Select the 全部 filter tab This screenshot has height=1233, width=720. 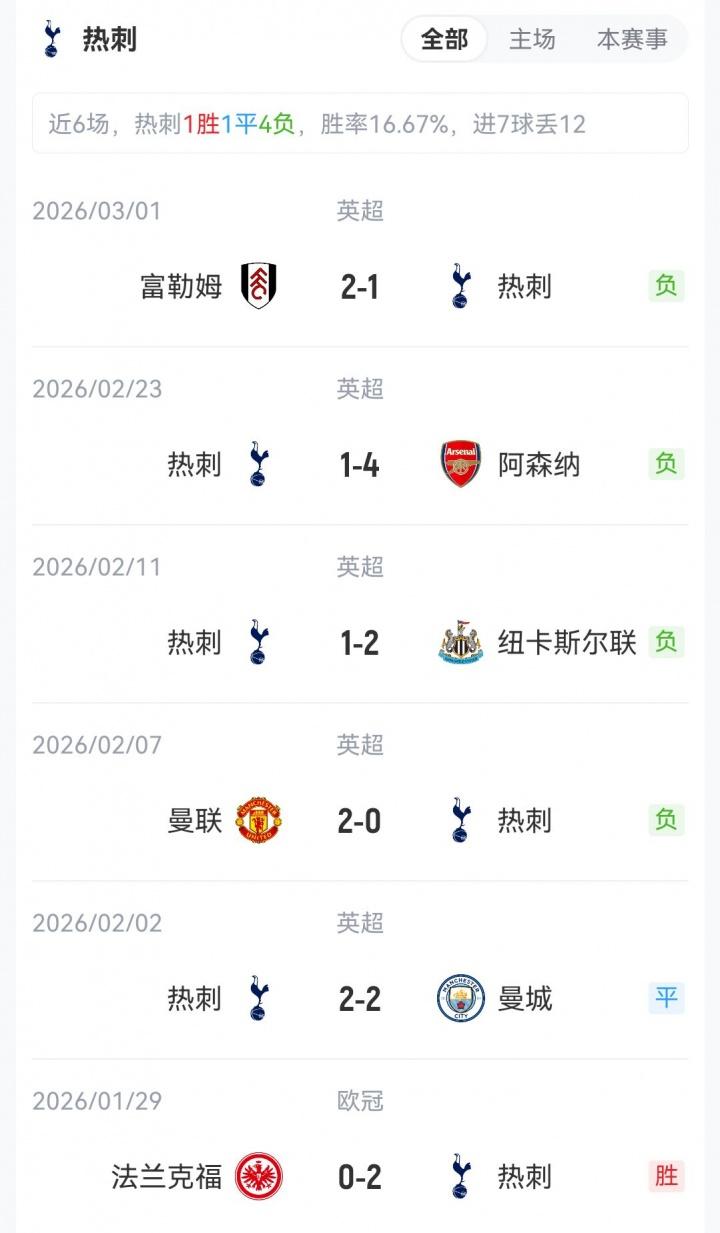tap(444, 40)
